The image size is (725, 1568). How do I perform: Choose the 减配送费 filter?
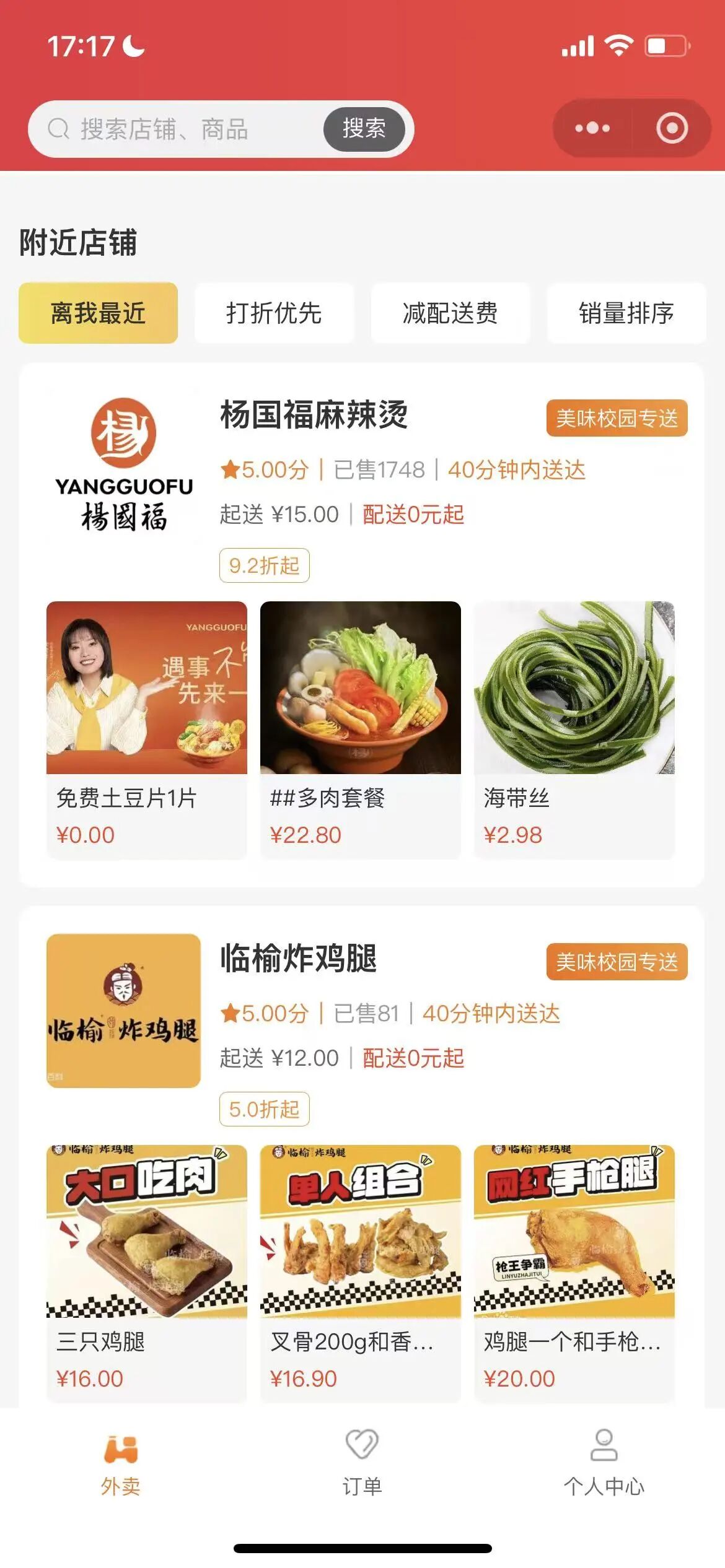point(450,313)
